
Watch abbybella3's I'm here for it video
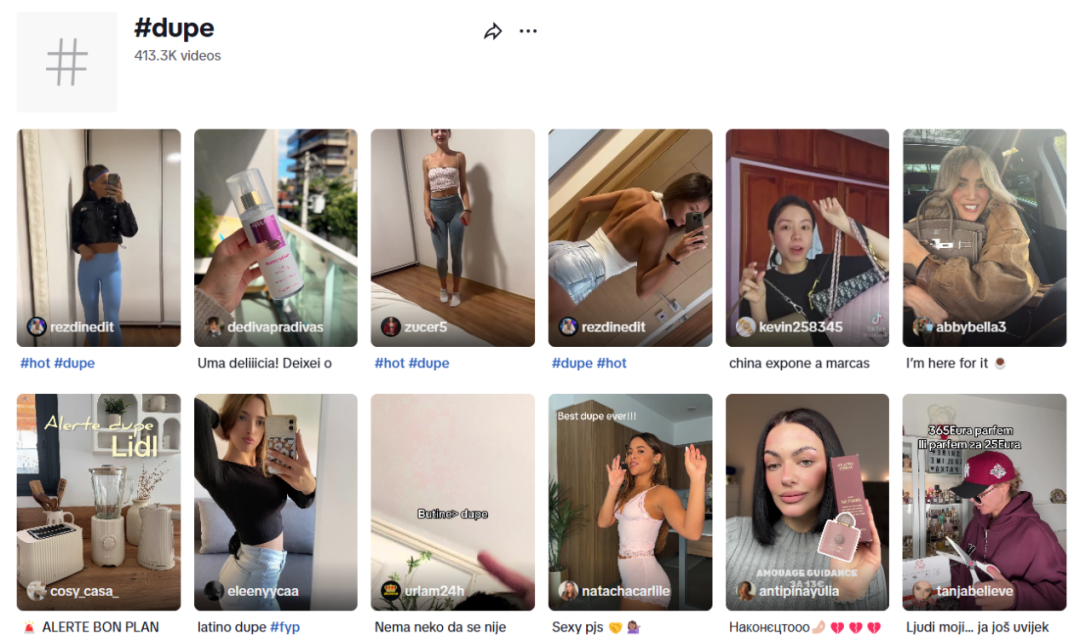click(984, 237)
